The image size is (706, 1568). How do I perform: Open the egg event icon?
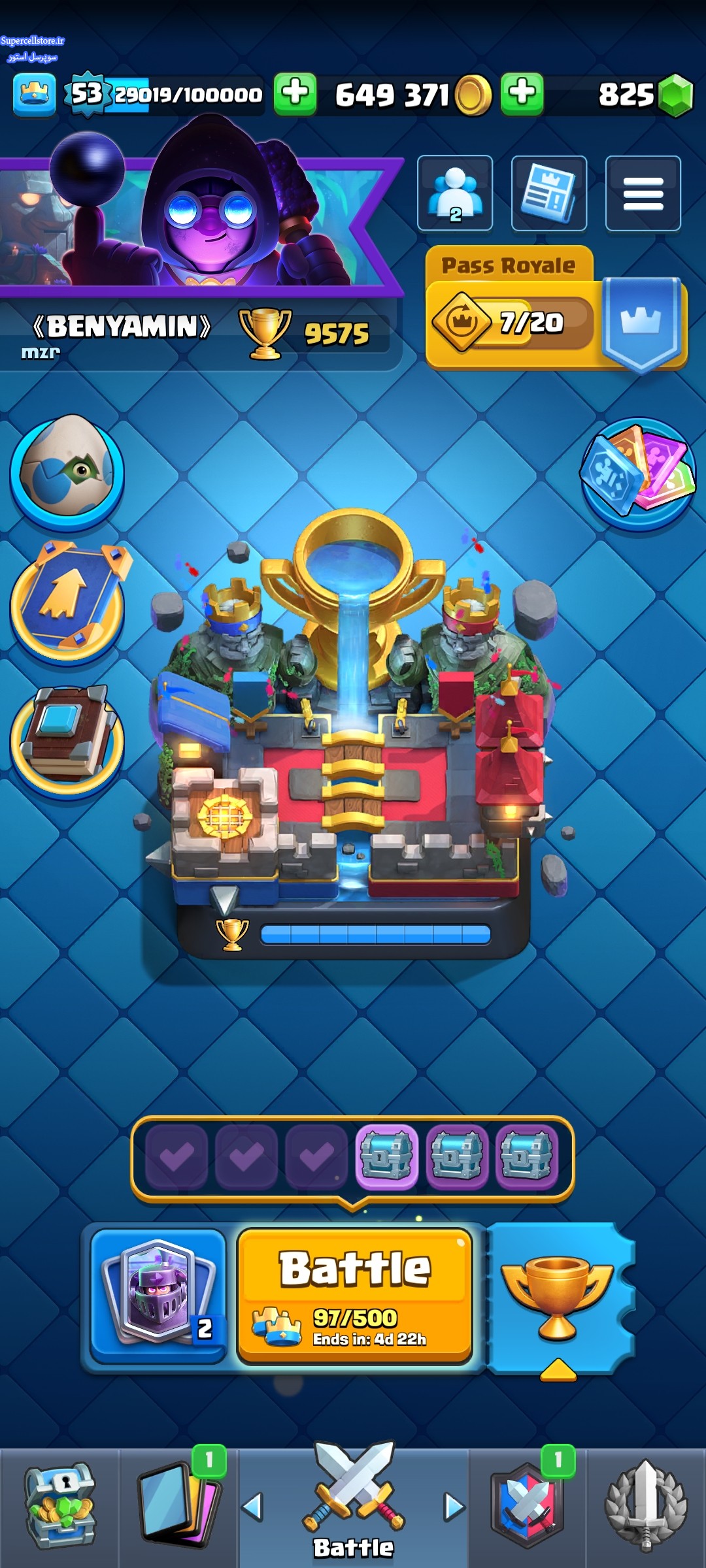(x=67, y=472)
